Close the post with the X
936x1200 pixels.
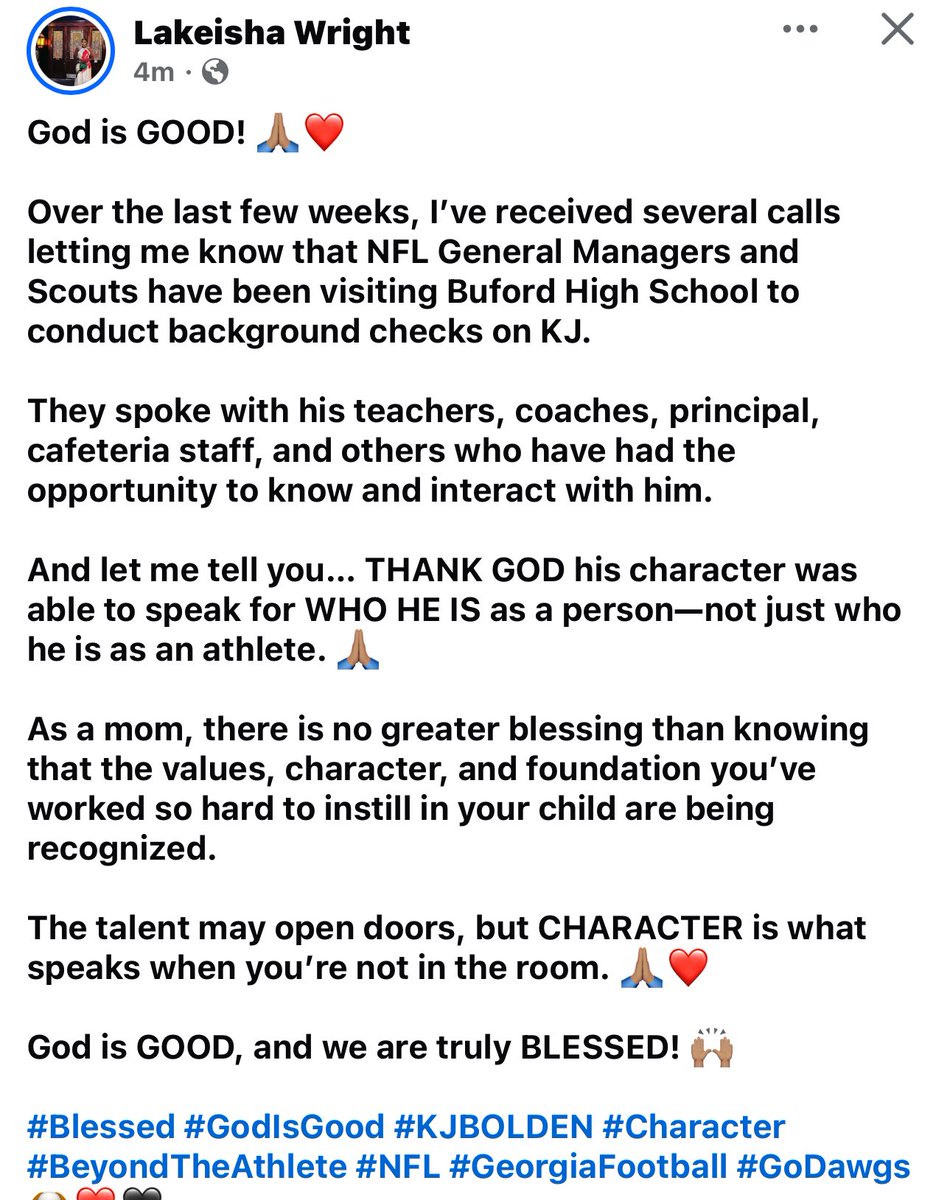click(895, 30)
